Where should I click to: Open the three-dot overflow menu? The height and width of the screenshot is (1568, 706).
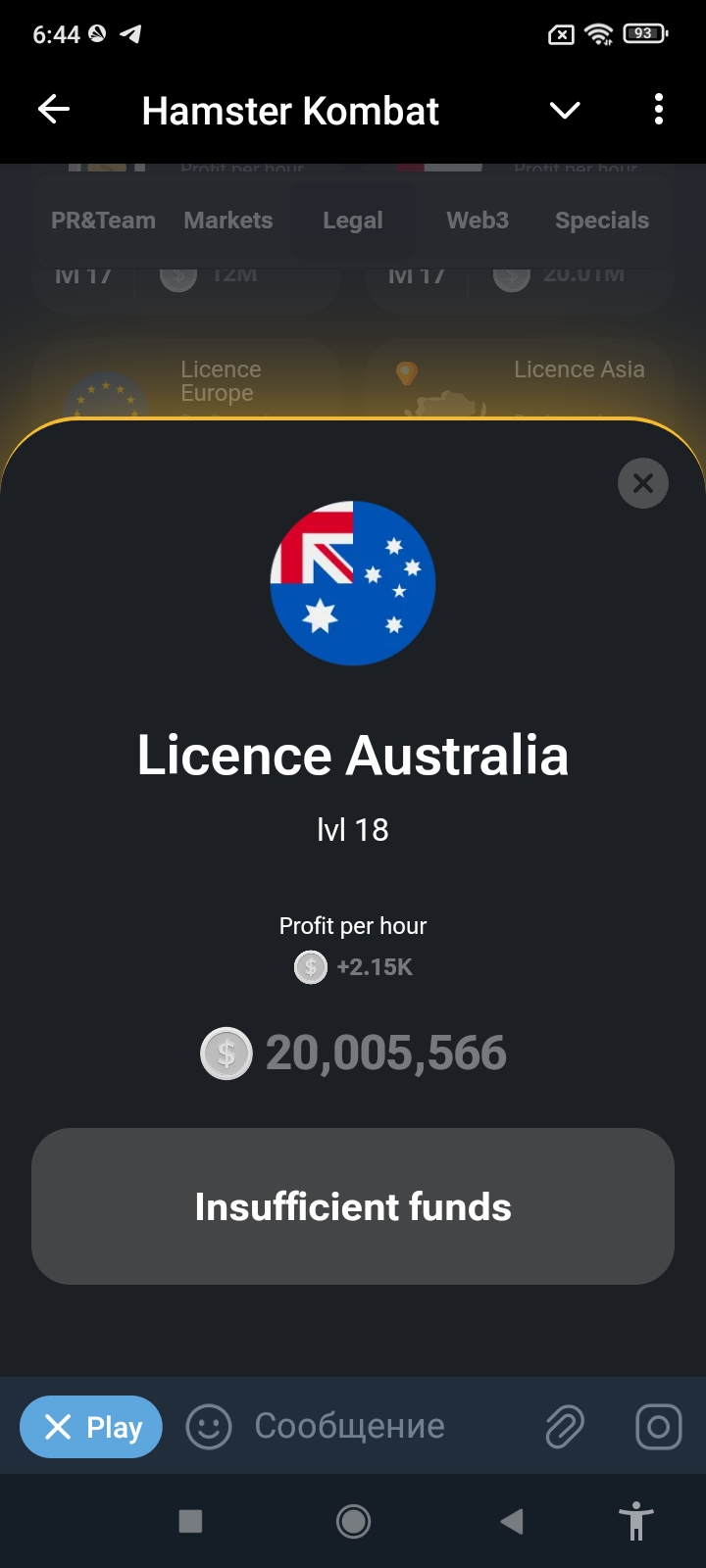point(659,110)
